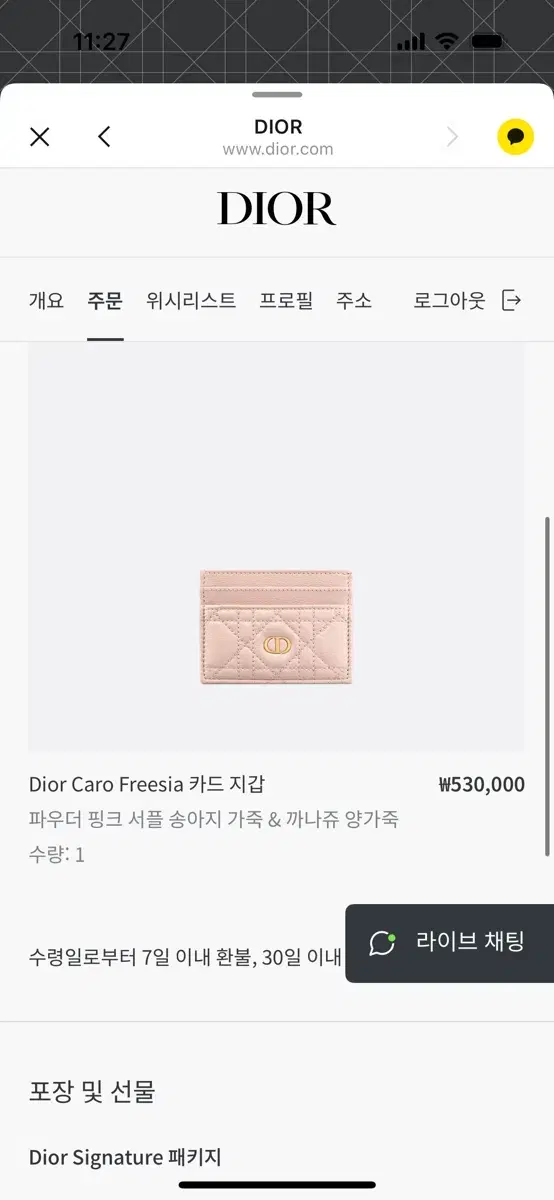Go back with the left arrow
Viewport: 554px width, 1200px height.
[x=104, y=137]
